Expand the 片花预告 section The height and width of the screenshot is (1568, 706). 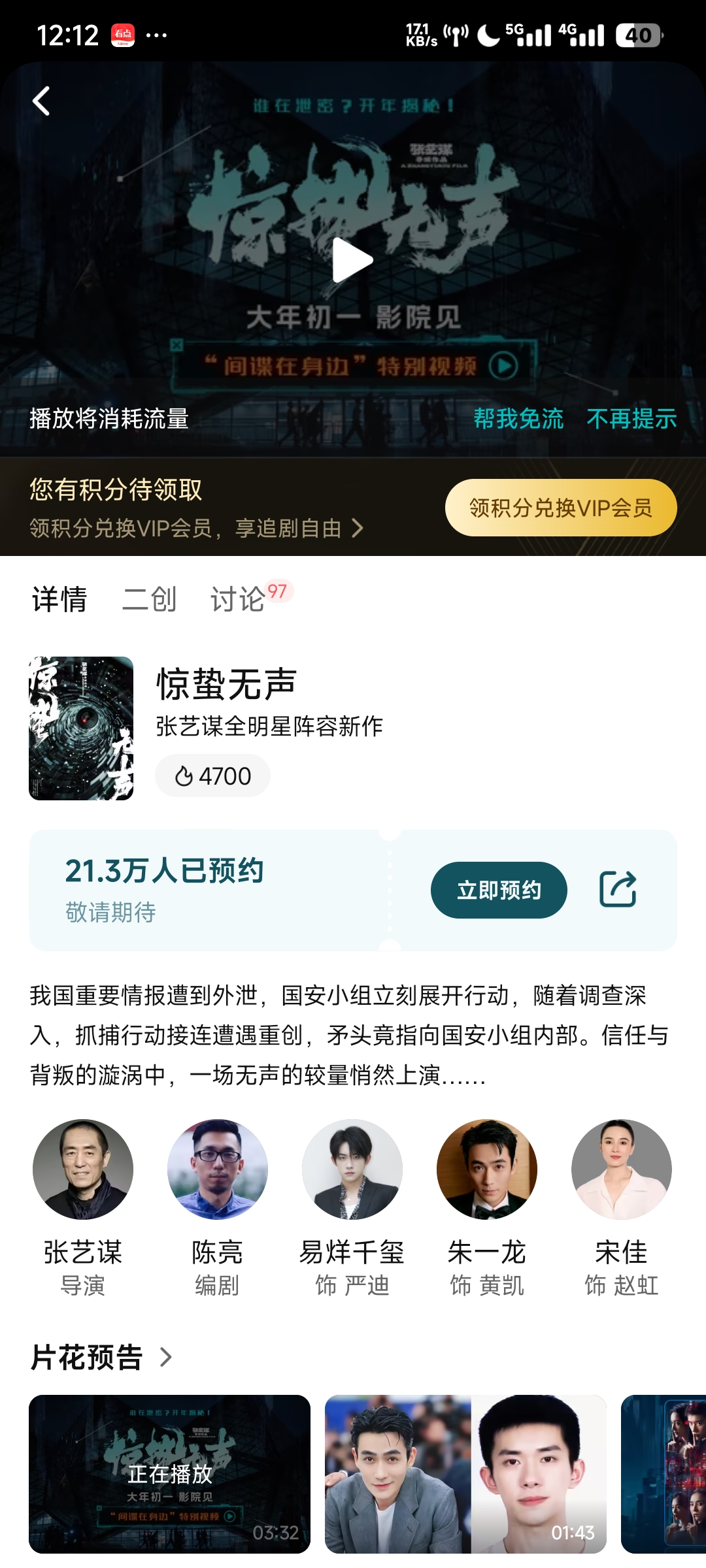102,1357
